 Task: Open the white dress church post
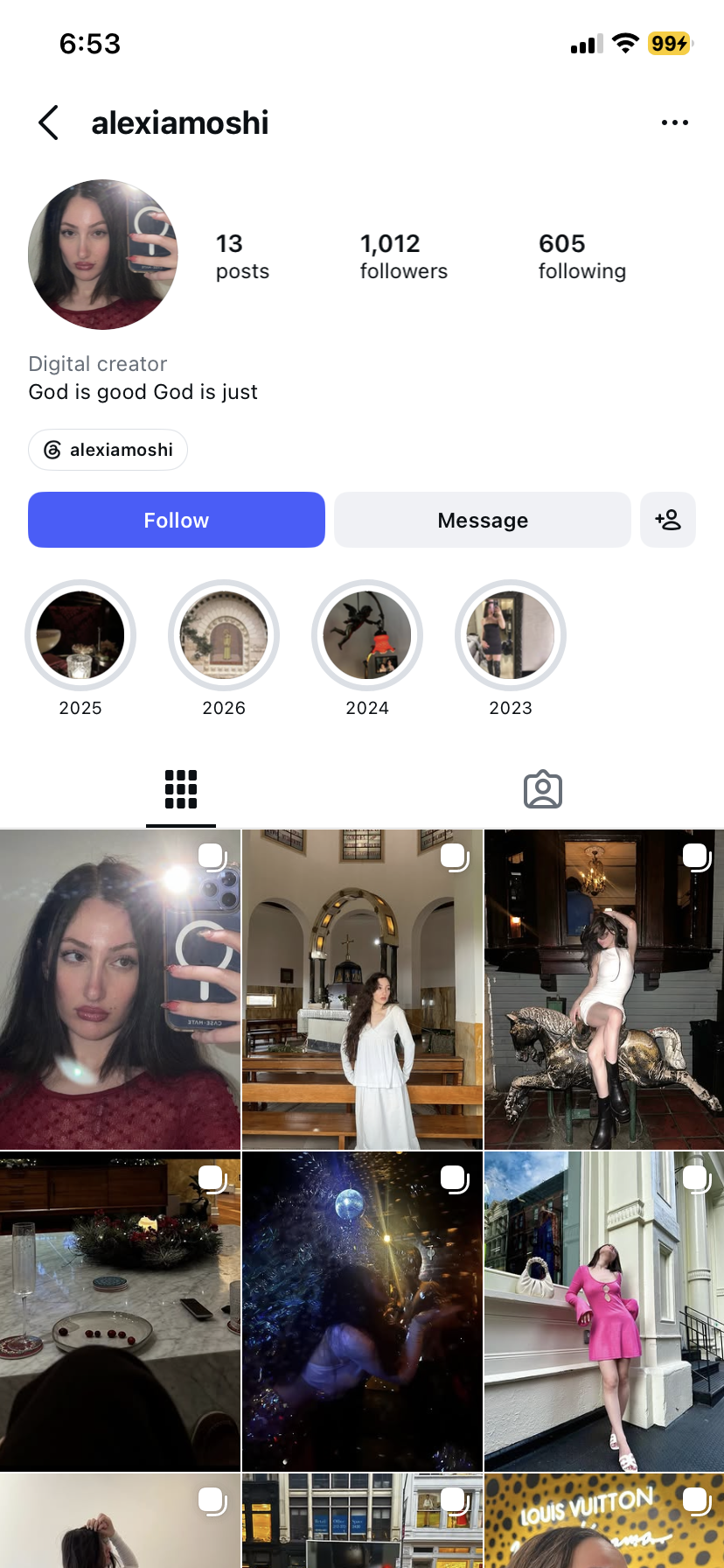tap(362, 990)
